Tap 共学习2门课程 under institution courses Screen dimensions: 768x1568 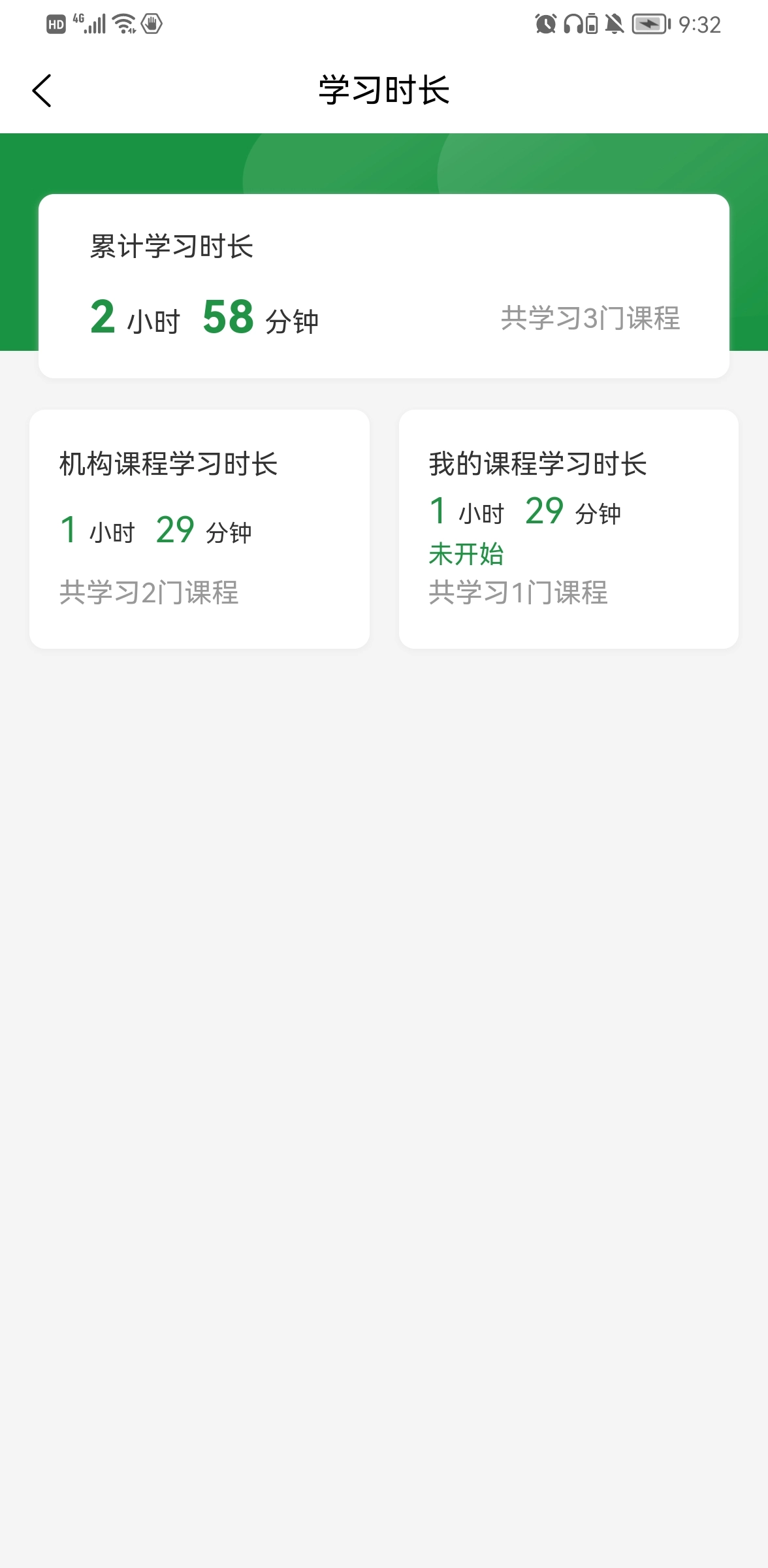pos(148,593)
